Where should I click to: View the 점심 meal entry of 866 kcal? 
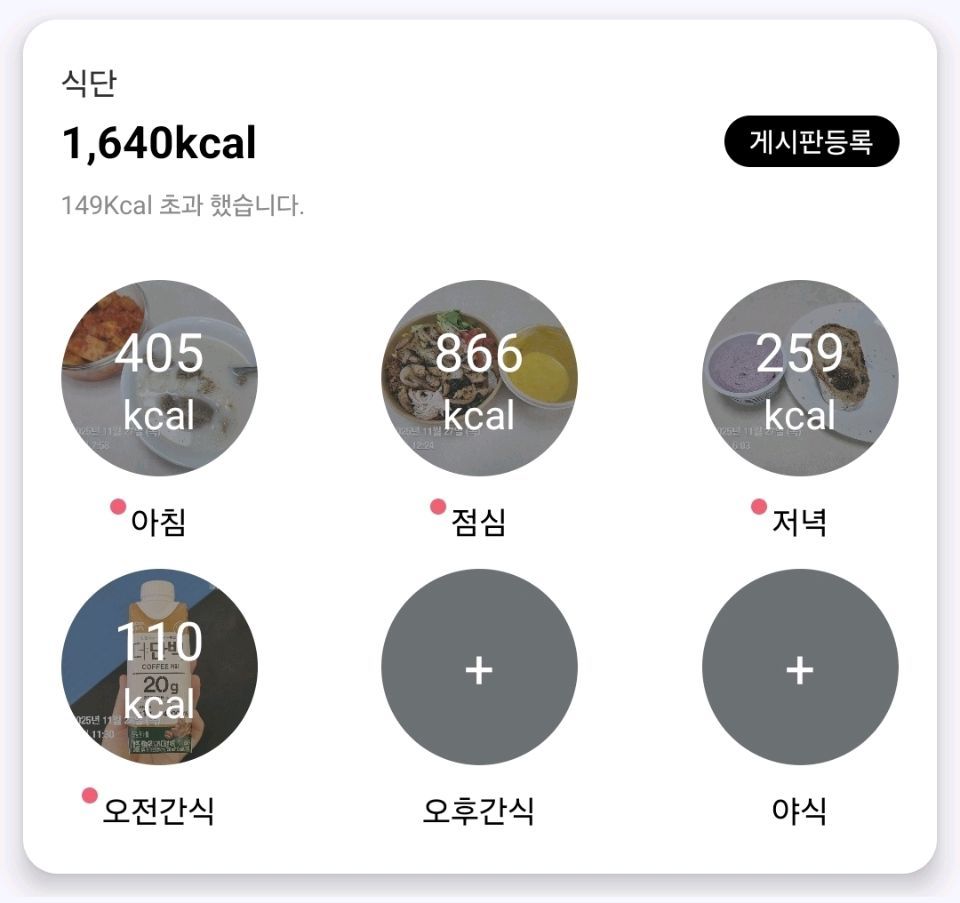[x=479, y=378]
